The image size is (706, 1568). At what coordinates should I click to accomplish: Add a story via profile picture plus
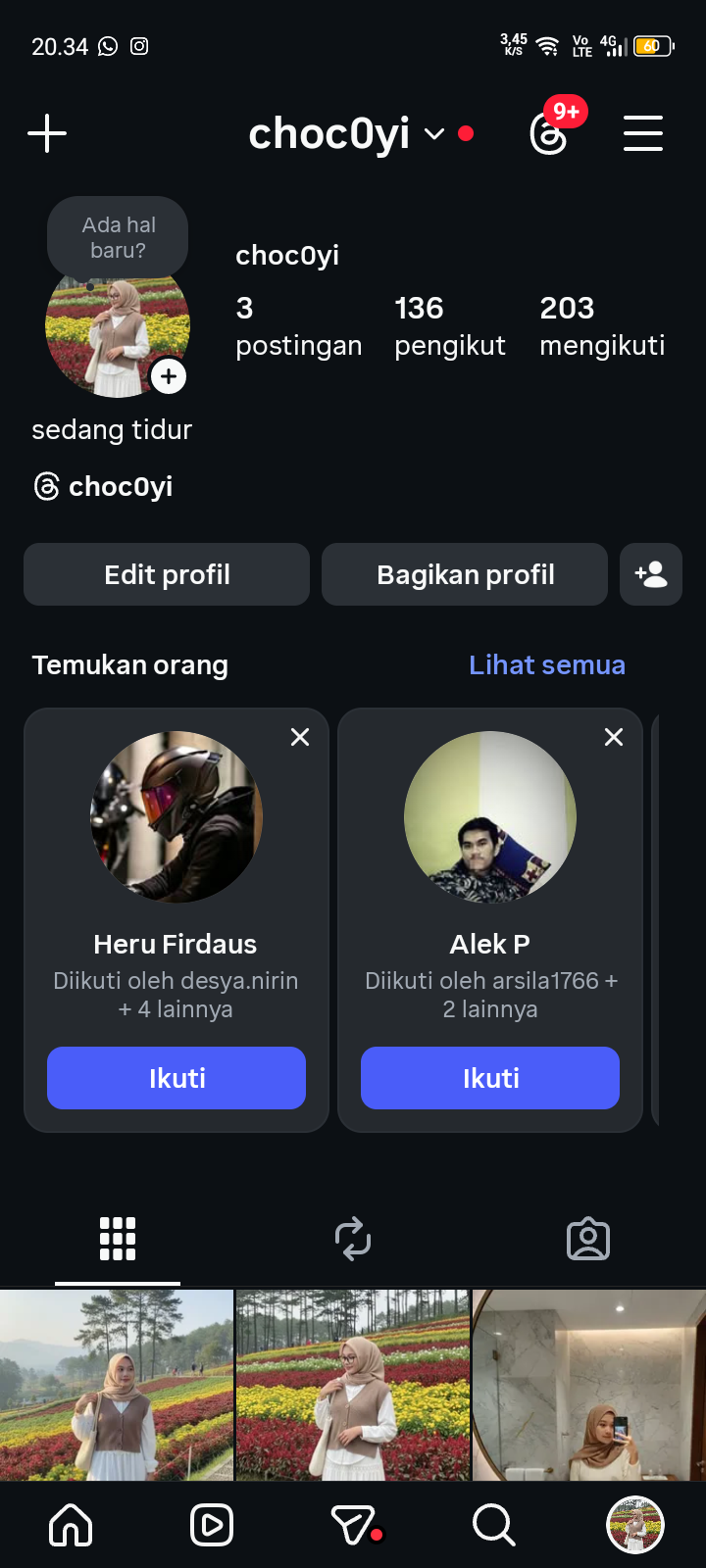169,376
